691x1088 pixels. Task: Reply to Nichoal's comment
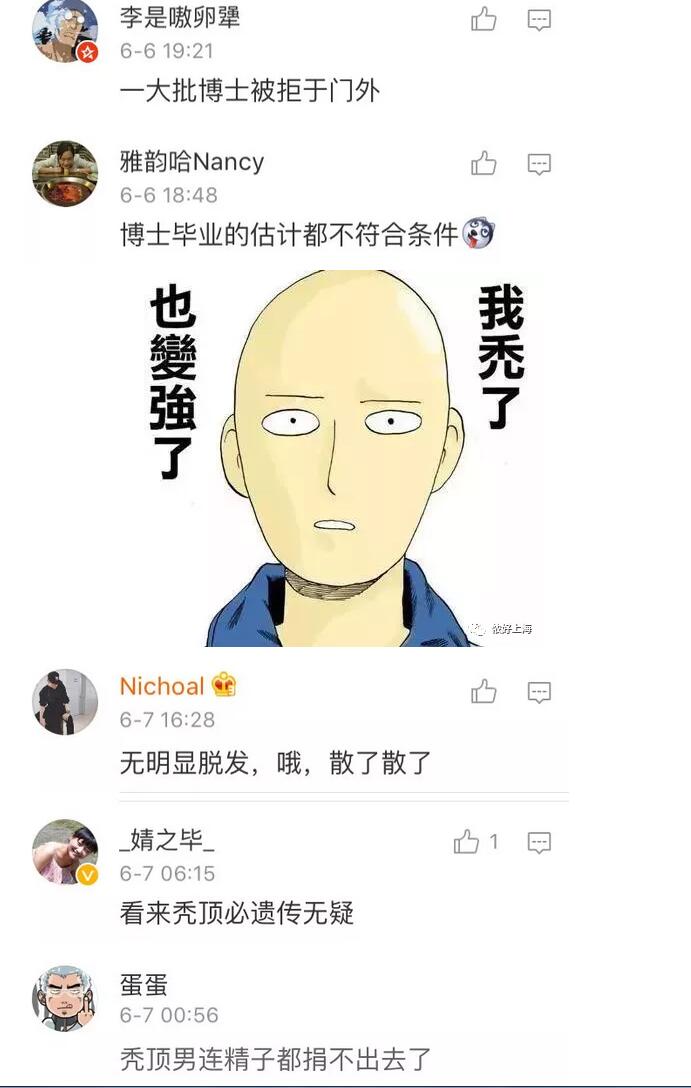point(539,692)
